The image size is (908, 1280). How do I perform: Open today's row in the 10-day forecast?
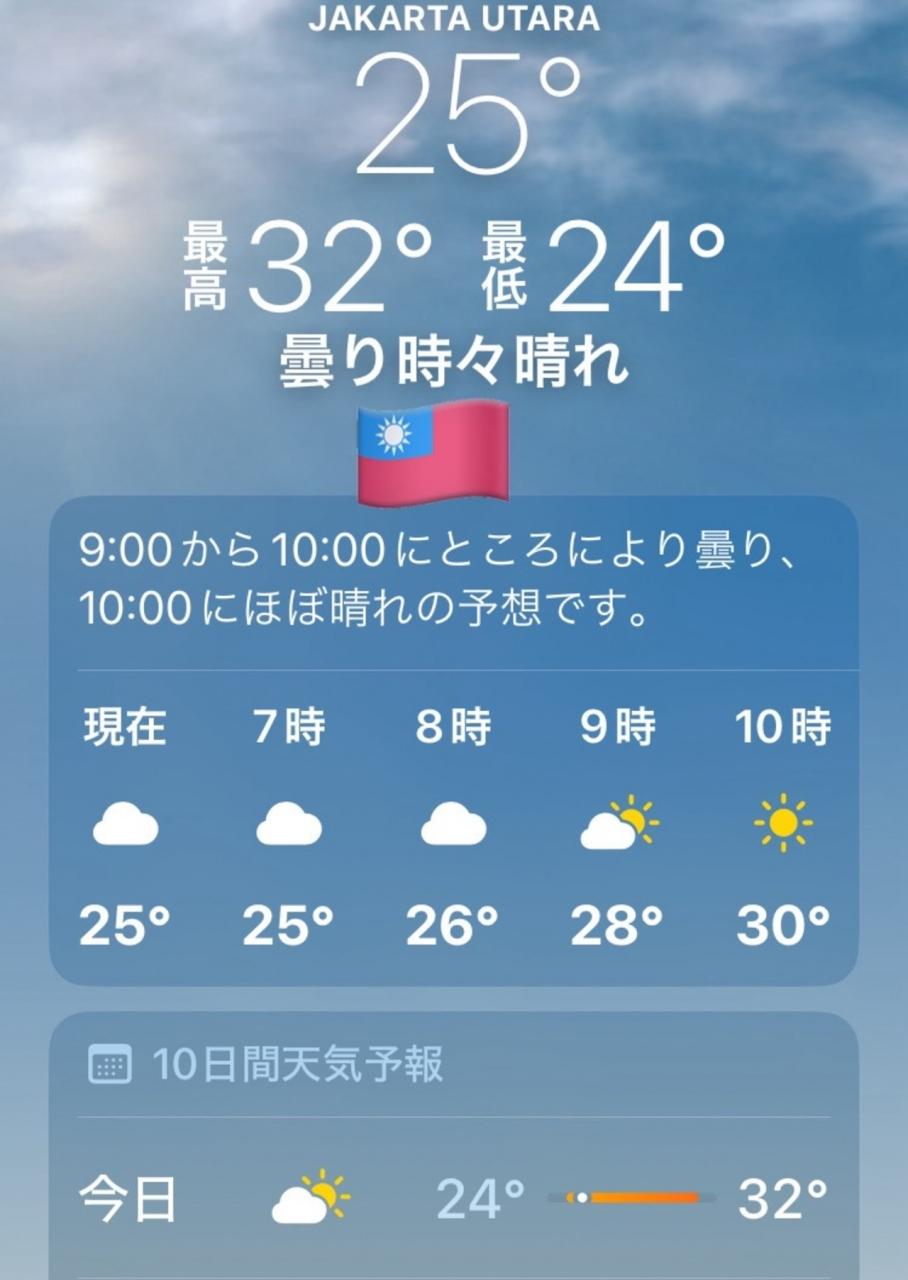click(454, 1198)
